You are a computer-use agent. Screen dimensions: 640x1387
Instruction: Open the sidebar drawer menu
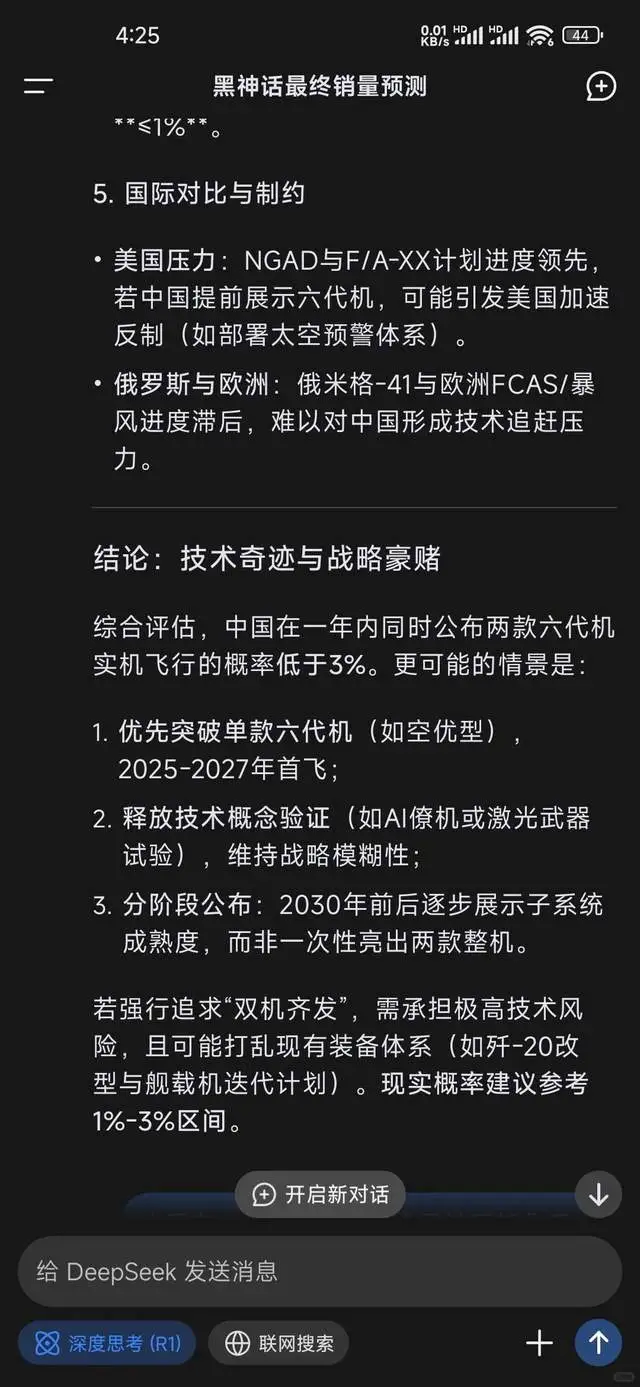(38, 86)
